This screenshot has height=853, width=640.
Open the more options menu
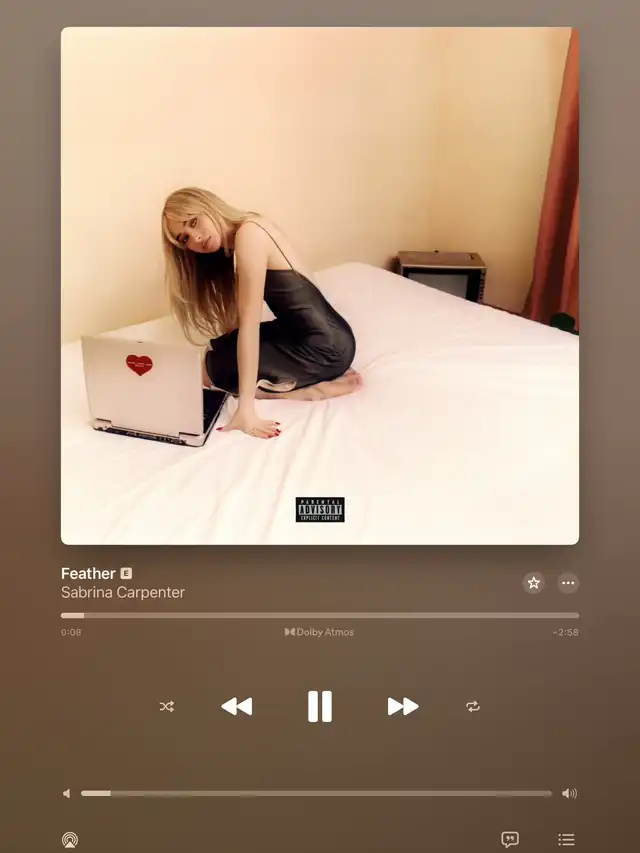tap(568, 583)
